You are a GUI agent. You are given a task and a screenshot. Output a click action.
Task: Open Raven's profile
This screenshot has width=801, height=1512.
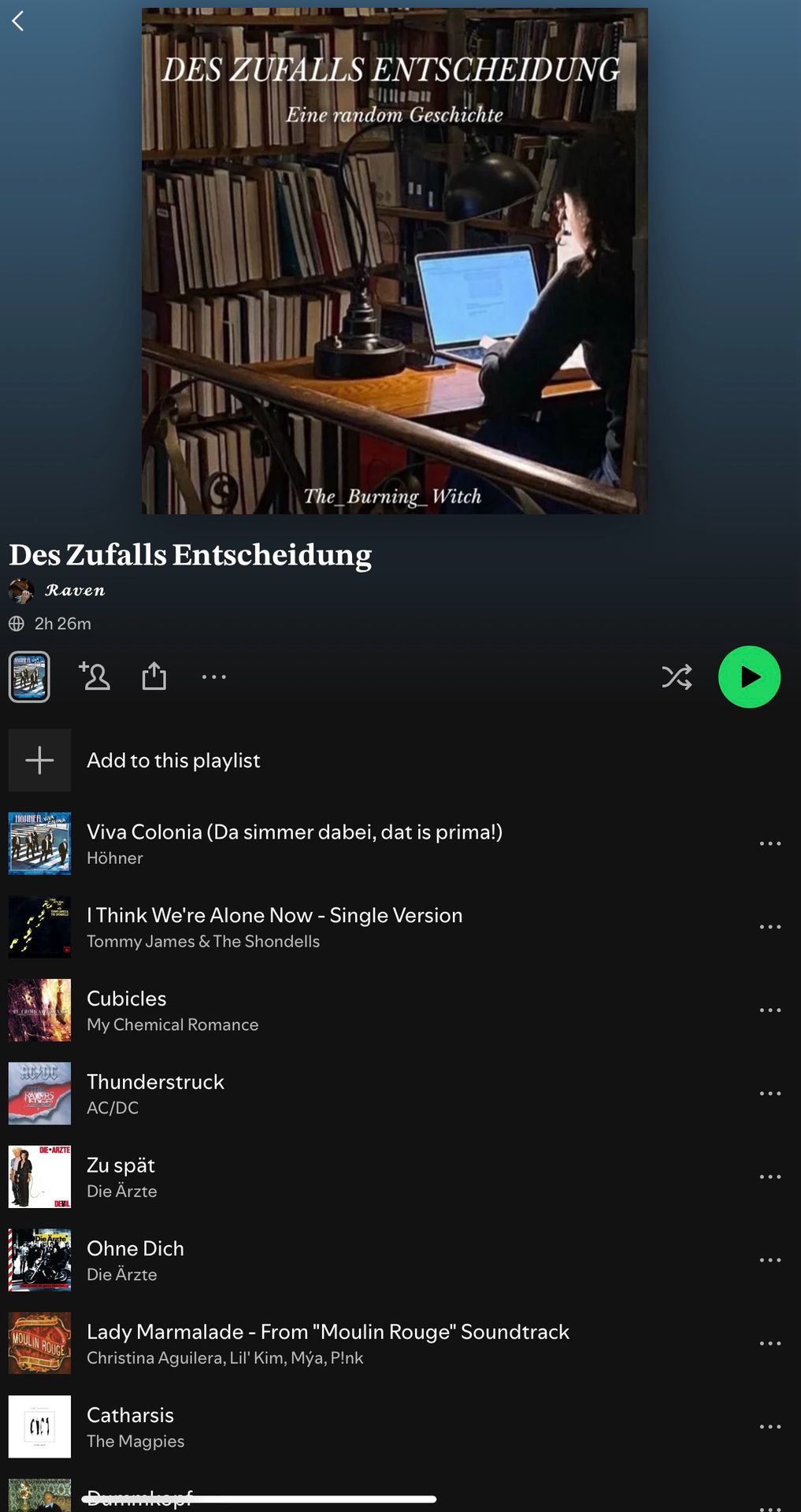pos(74,591)
